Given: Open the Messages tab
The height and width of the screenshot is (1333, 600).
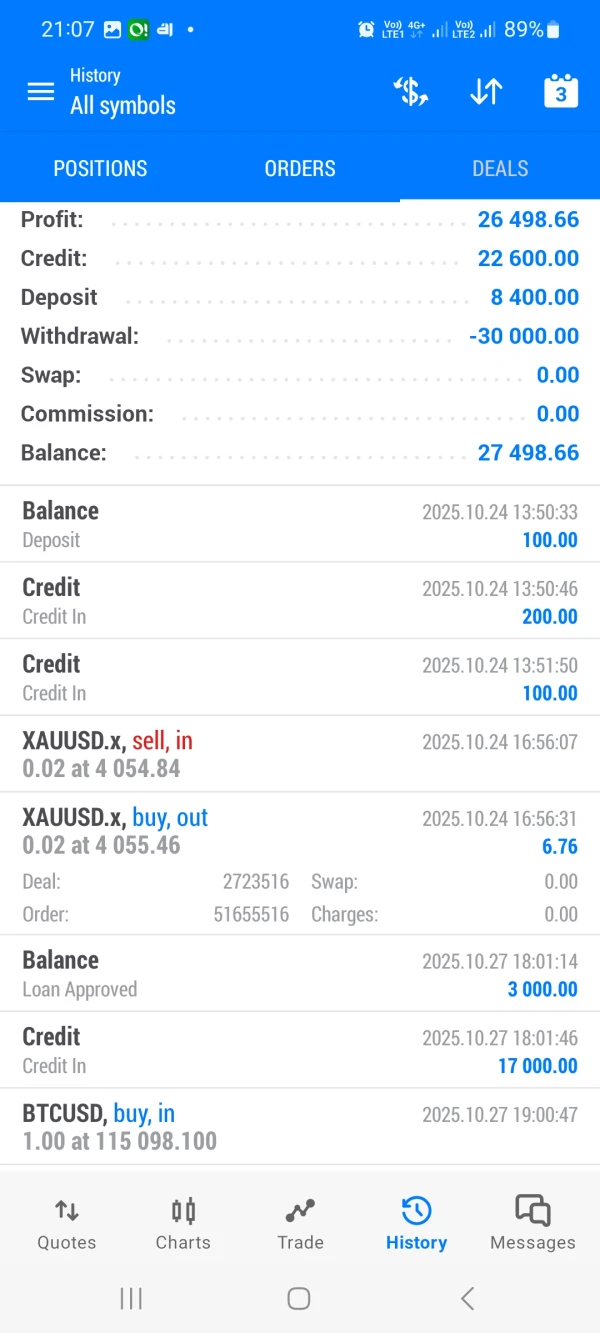Looking at the screenshot, I should 532,1224.
